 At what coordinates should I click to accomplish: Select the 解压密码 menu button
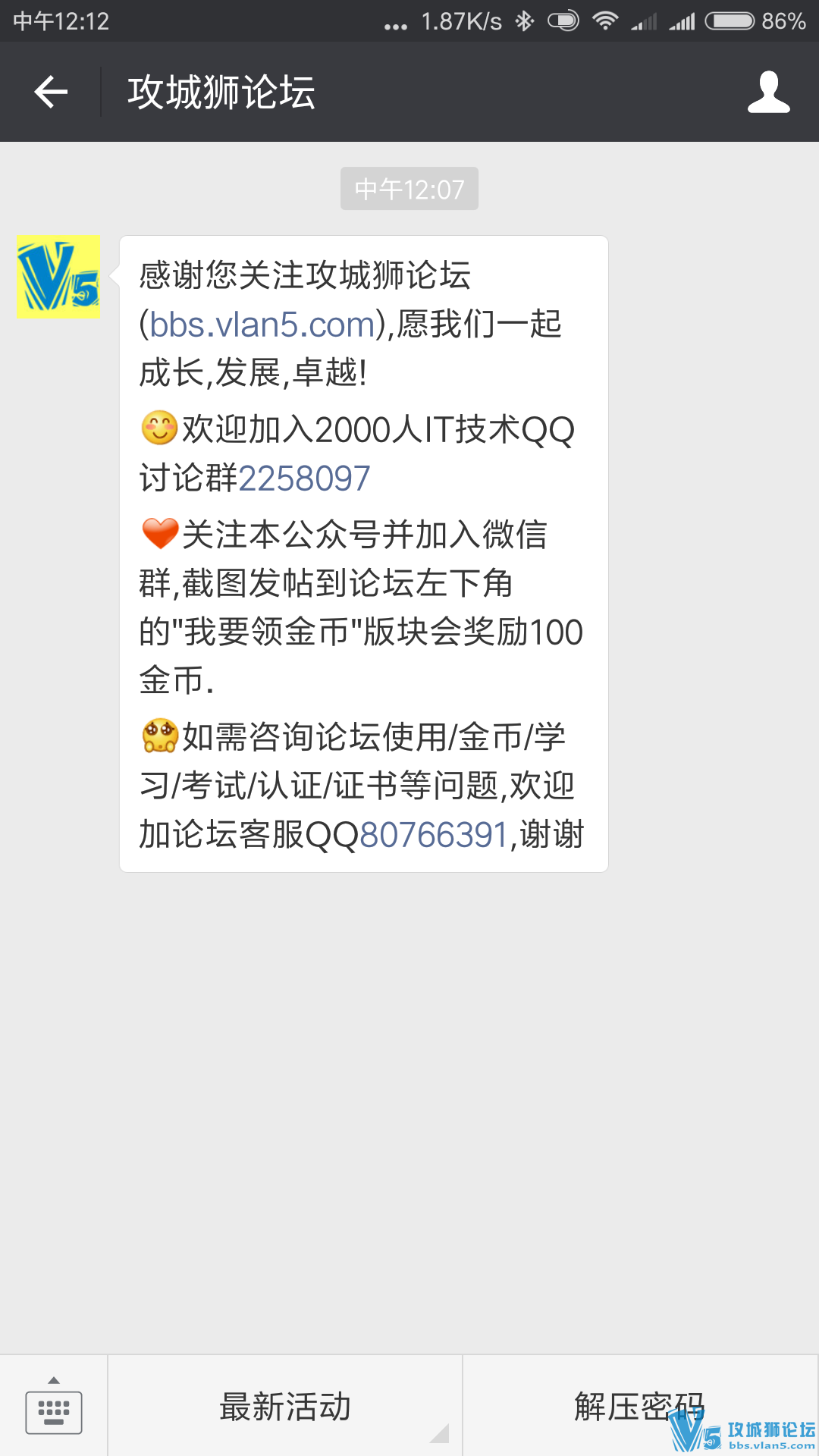(x=639, y=1407)
